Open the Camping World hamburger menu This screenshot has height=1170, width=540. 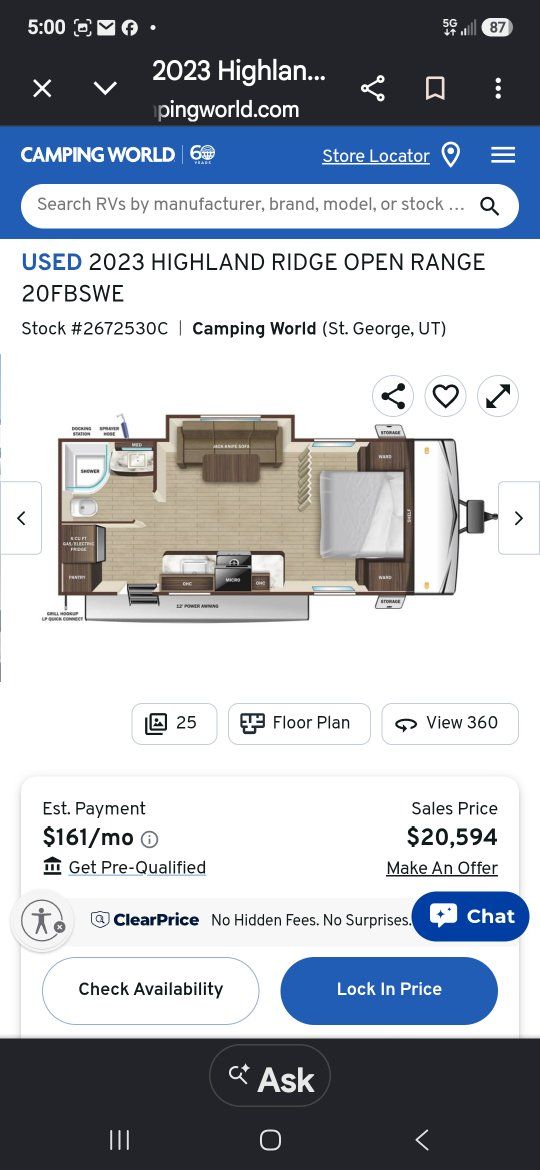[503, 155]
